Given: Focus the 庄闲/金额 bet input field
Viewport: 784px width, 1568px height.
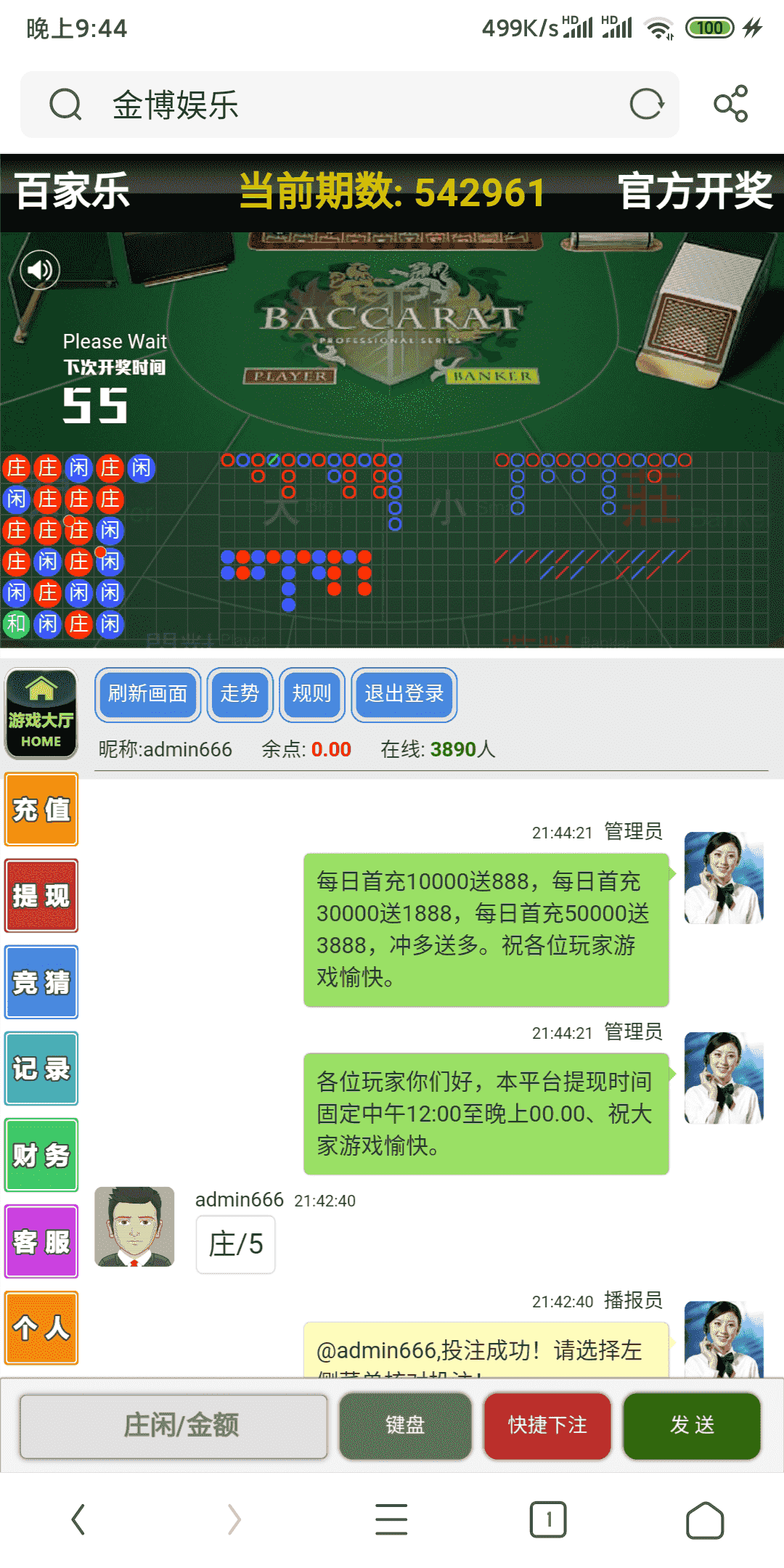Looking at the screenshot, I should (173, 1426).
